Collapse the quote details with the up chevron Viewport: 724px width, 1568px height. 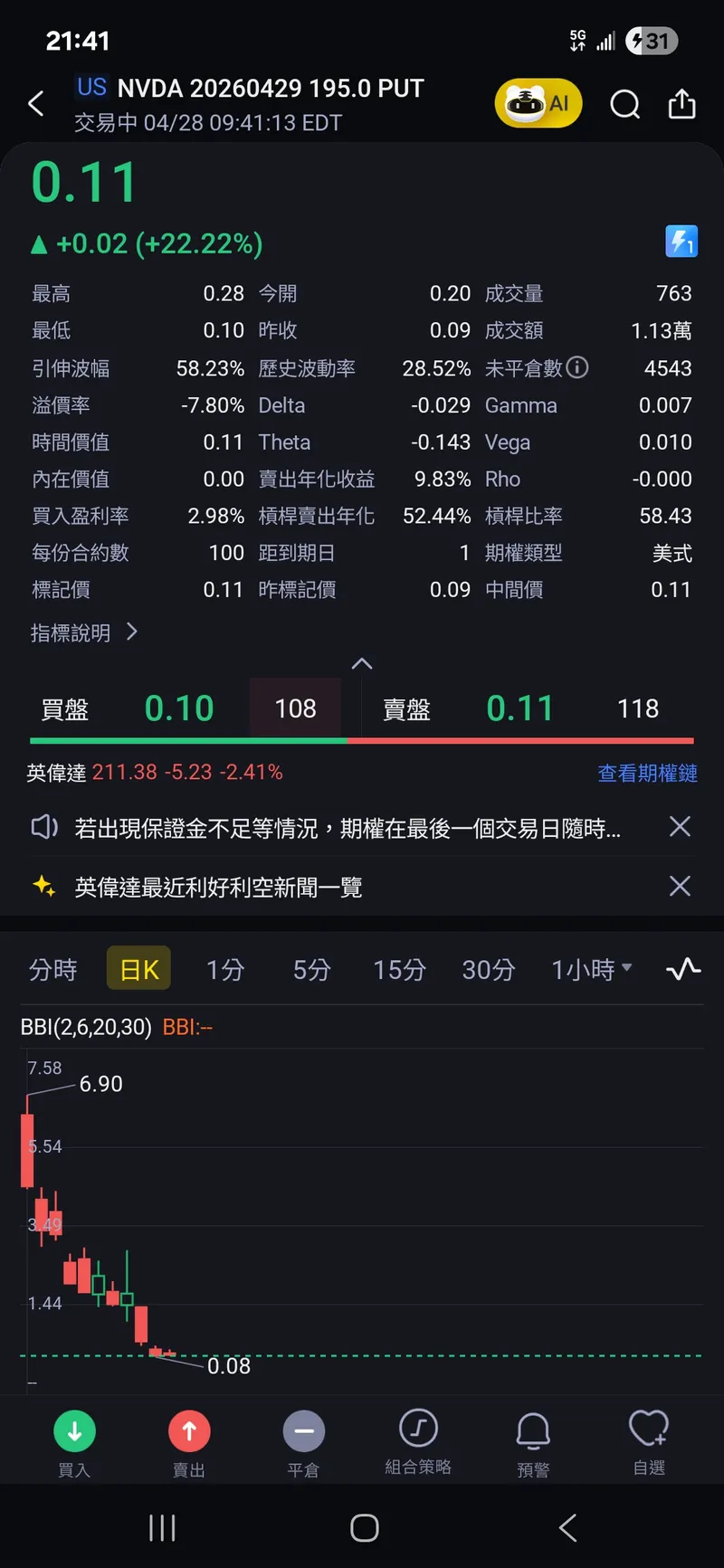(362, 664)
